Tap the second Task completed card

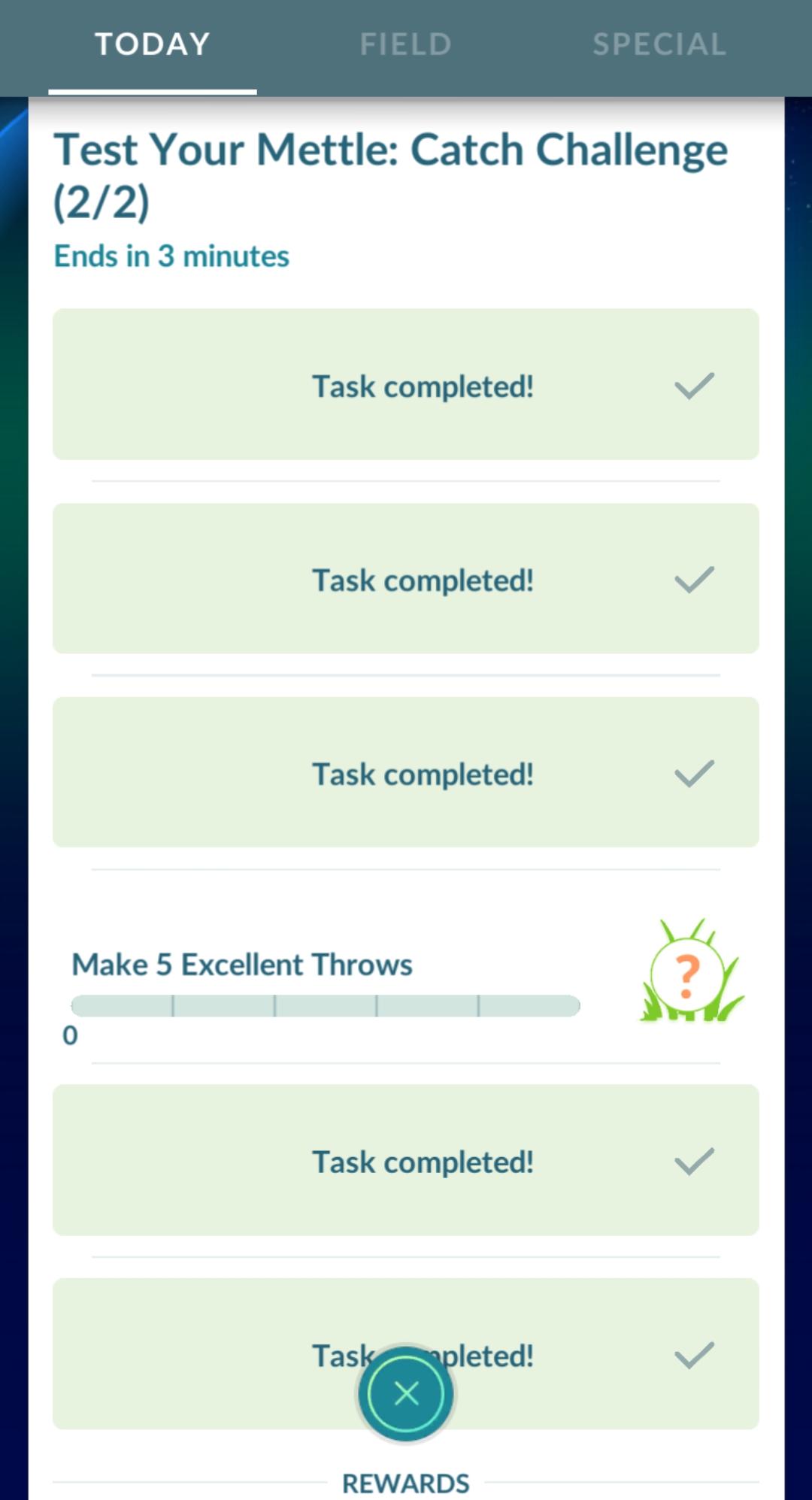(406, 578)
